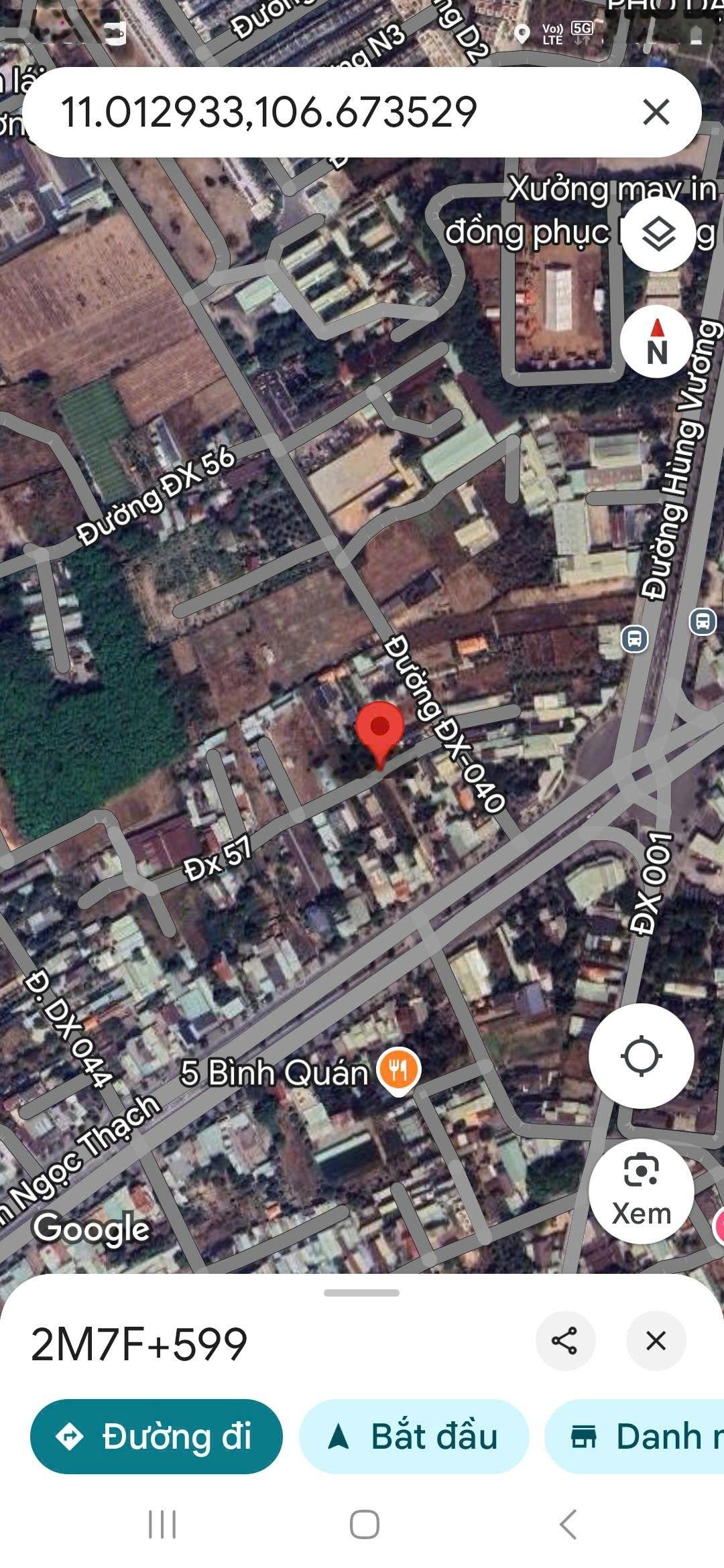Open the map layers selector
This screenshot has width=724, height=1568.
tap(658, 234)
